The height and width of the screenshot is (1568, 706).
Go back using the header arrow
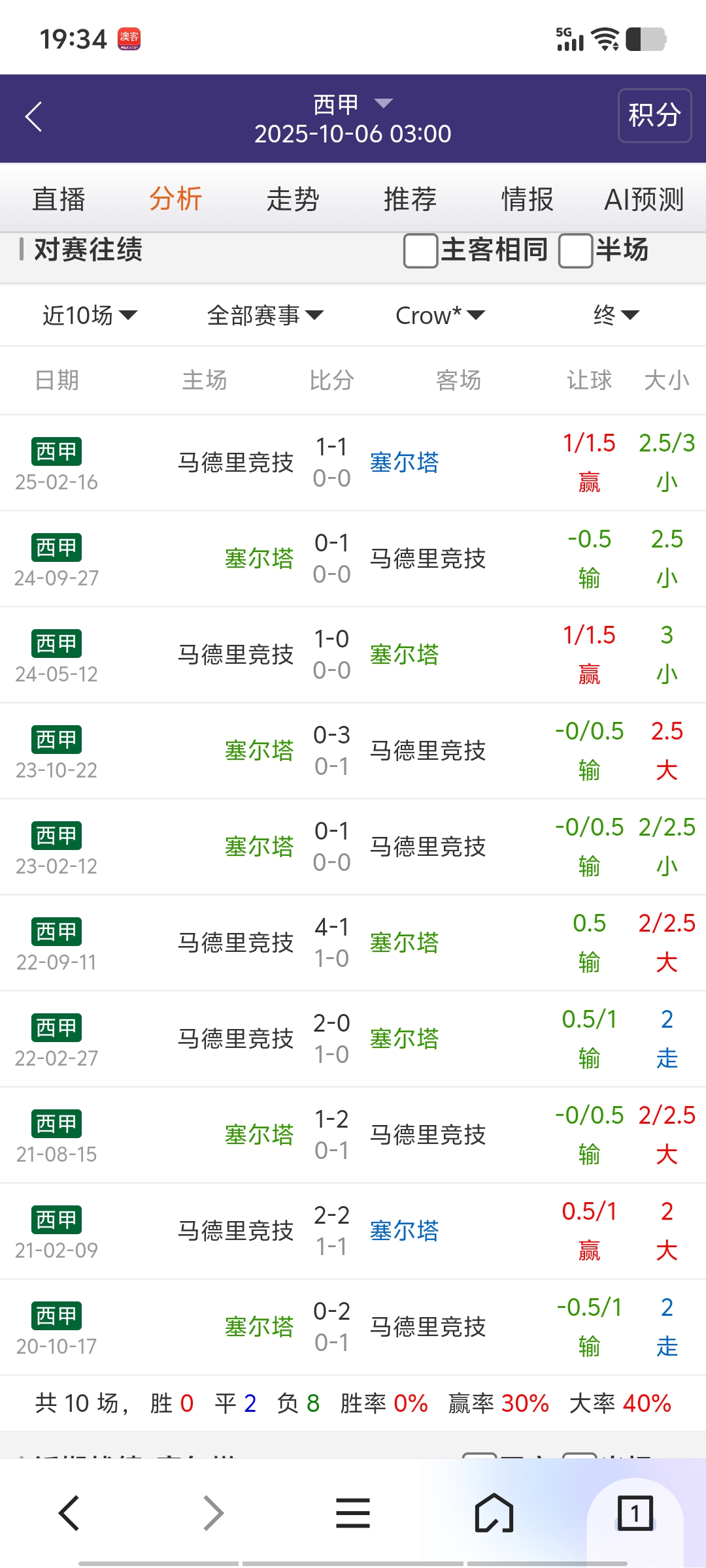[34, 118]
